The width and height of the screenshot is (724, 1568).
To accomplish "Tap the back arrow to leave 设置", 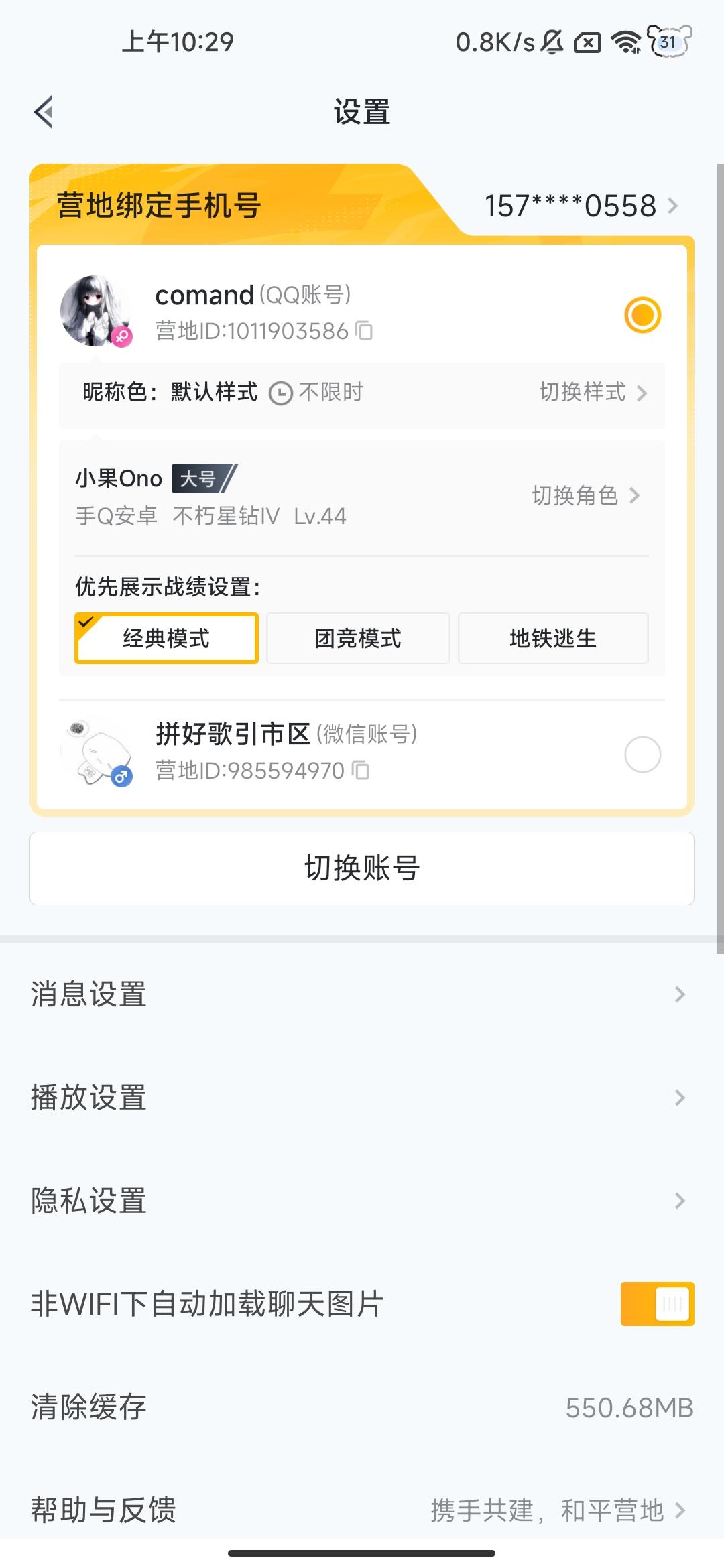I will (x=43, y=111).
